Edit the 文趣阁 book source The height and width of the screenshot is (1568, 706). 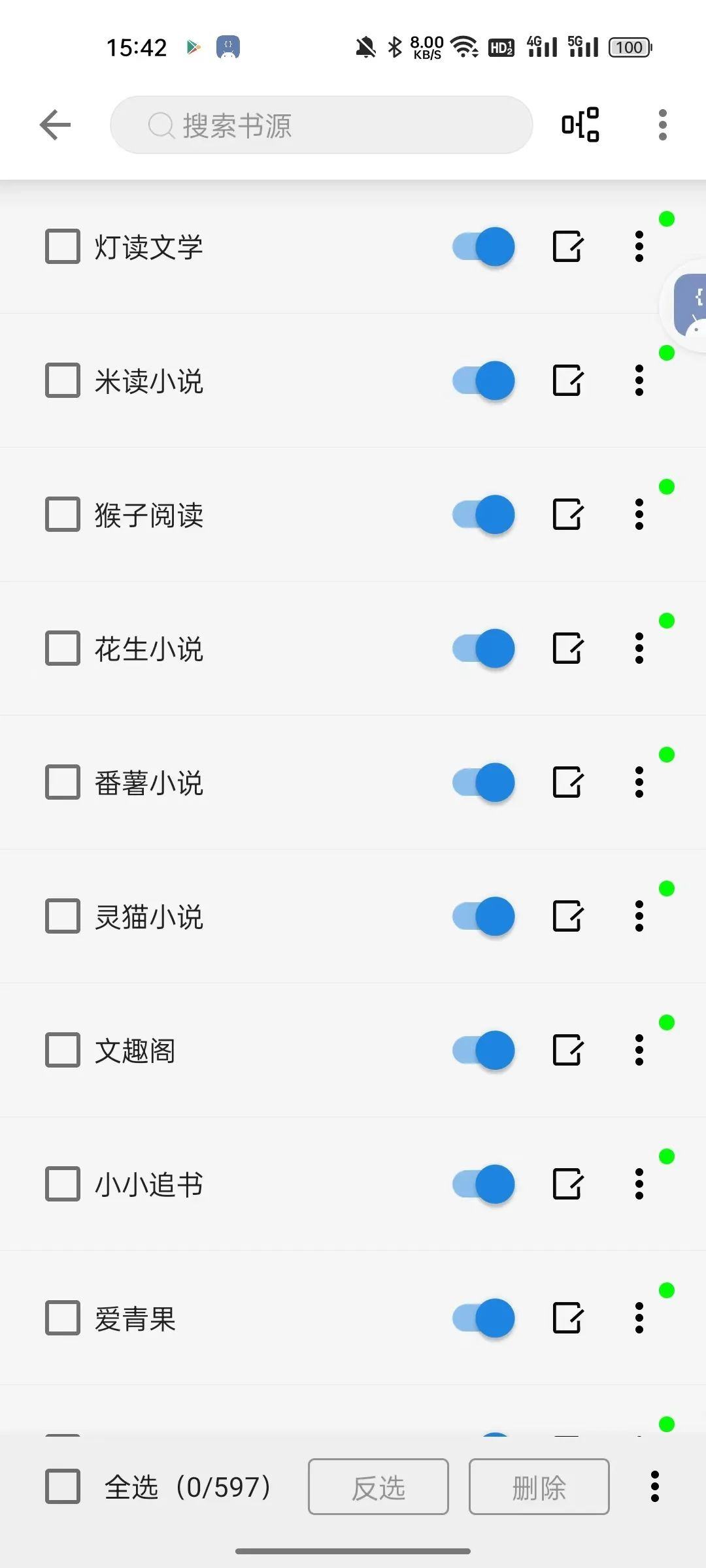567,1051
